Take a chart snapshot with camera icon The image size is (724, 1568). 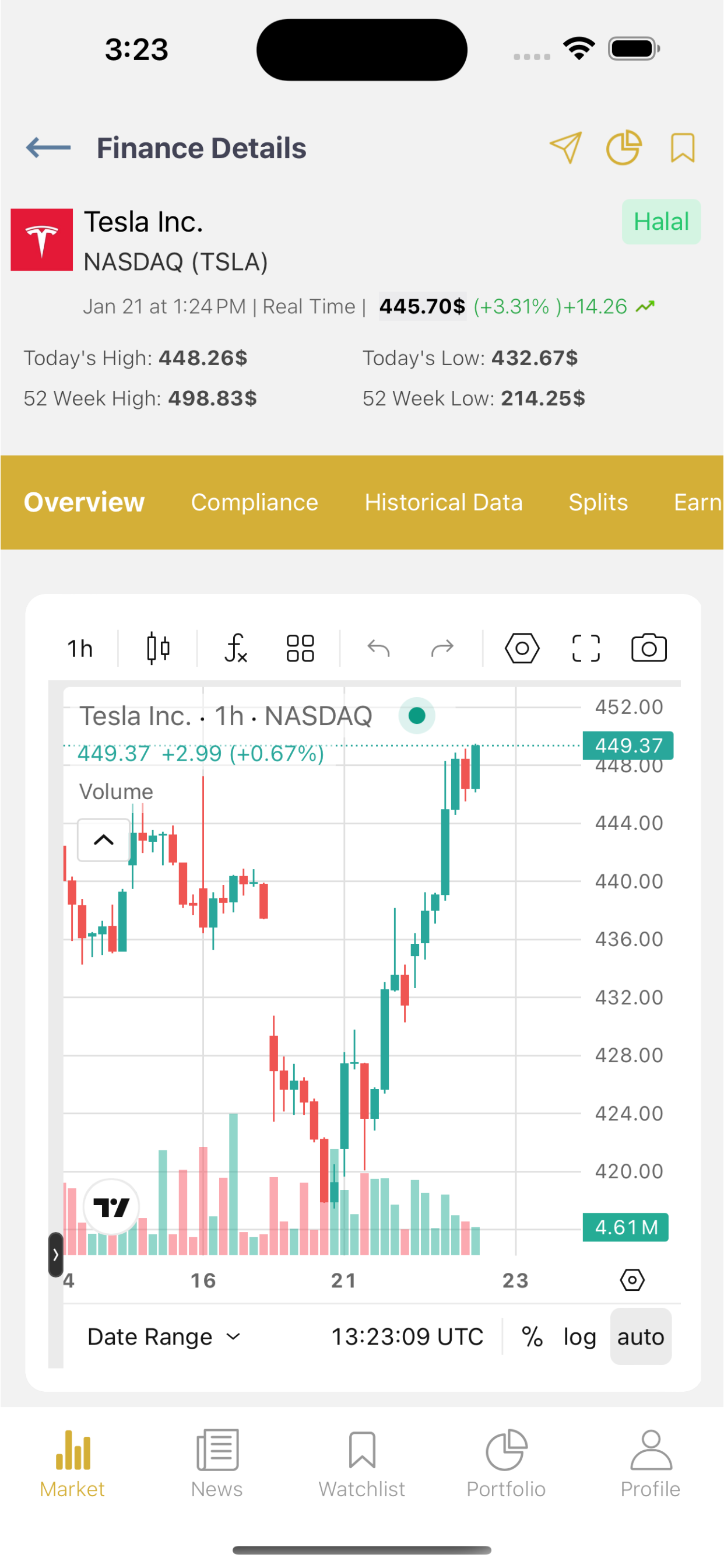click(x=648, y=647)
